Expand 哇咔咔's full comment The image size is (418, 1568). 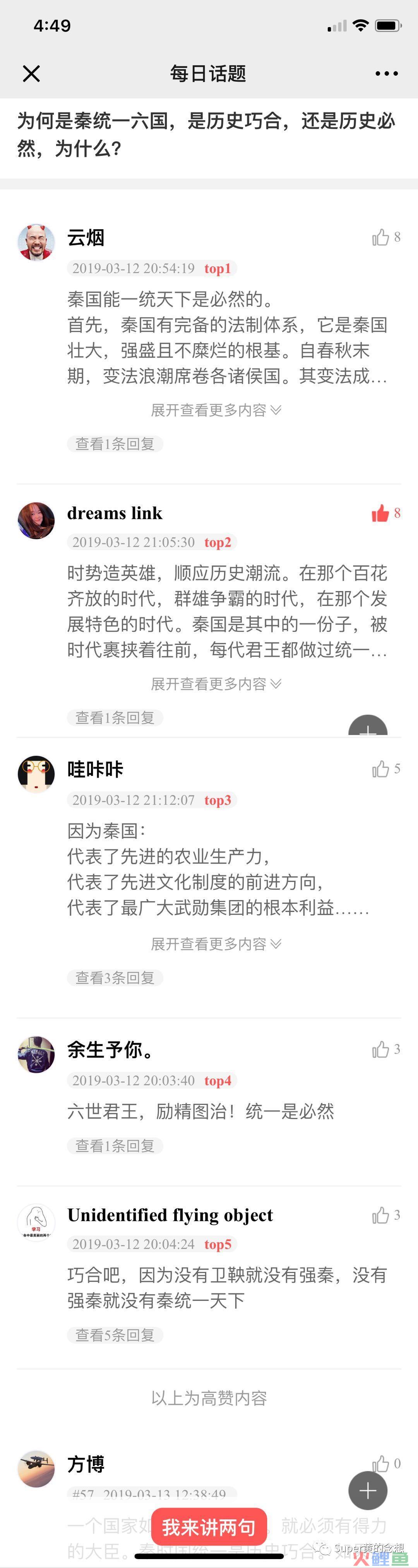[x=216, y=944]
